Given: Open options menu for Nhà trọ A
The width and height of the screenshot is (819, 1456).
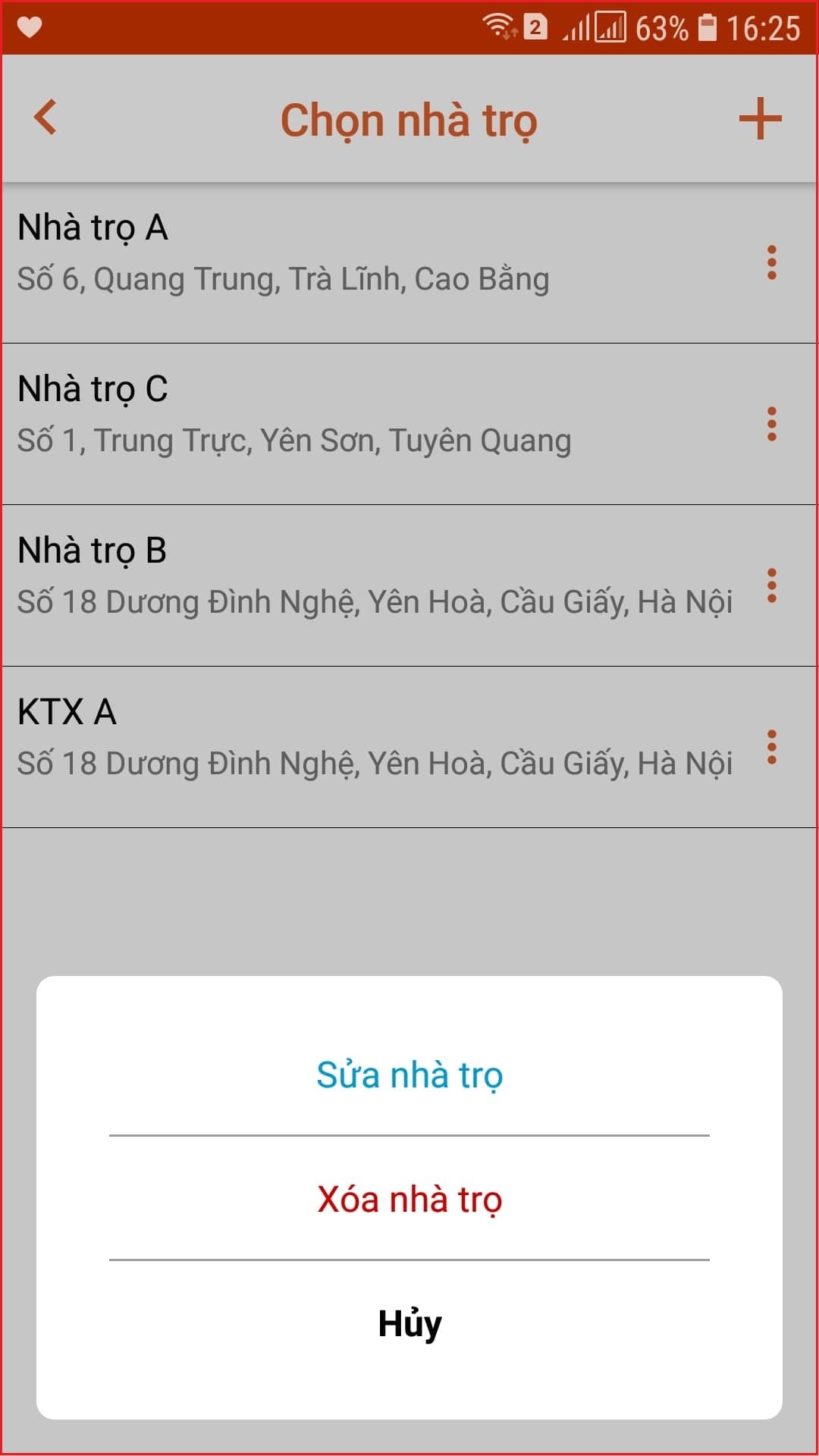Looking at the screenshot, I should [x=771, y=262].
